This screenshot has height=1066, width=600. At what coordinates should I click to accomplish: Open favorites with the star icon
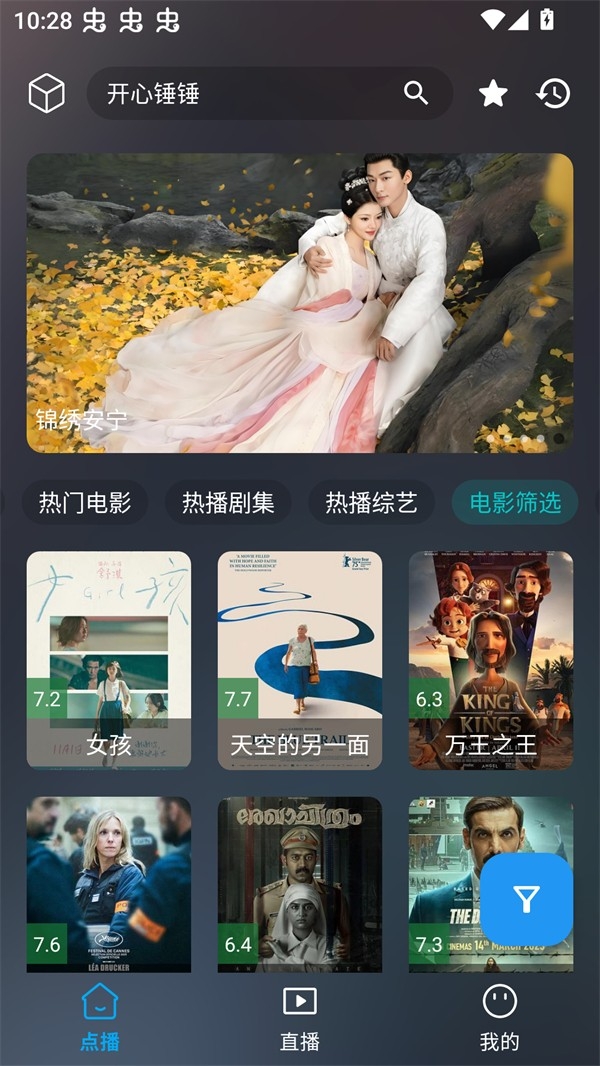tap(493, 94)
